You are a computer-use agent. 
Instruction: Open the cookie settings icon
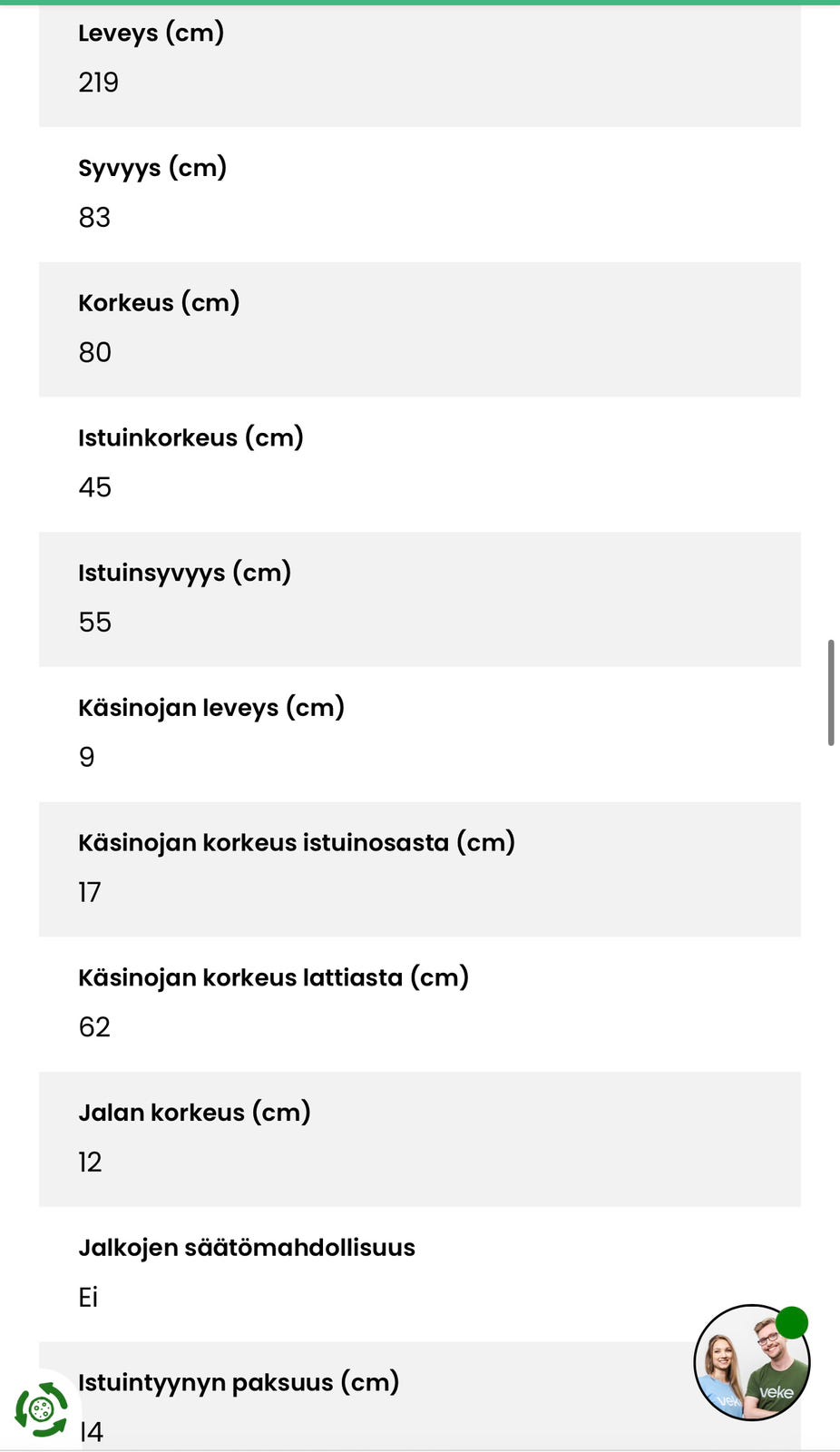41,1409
